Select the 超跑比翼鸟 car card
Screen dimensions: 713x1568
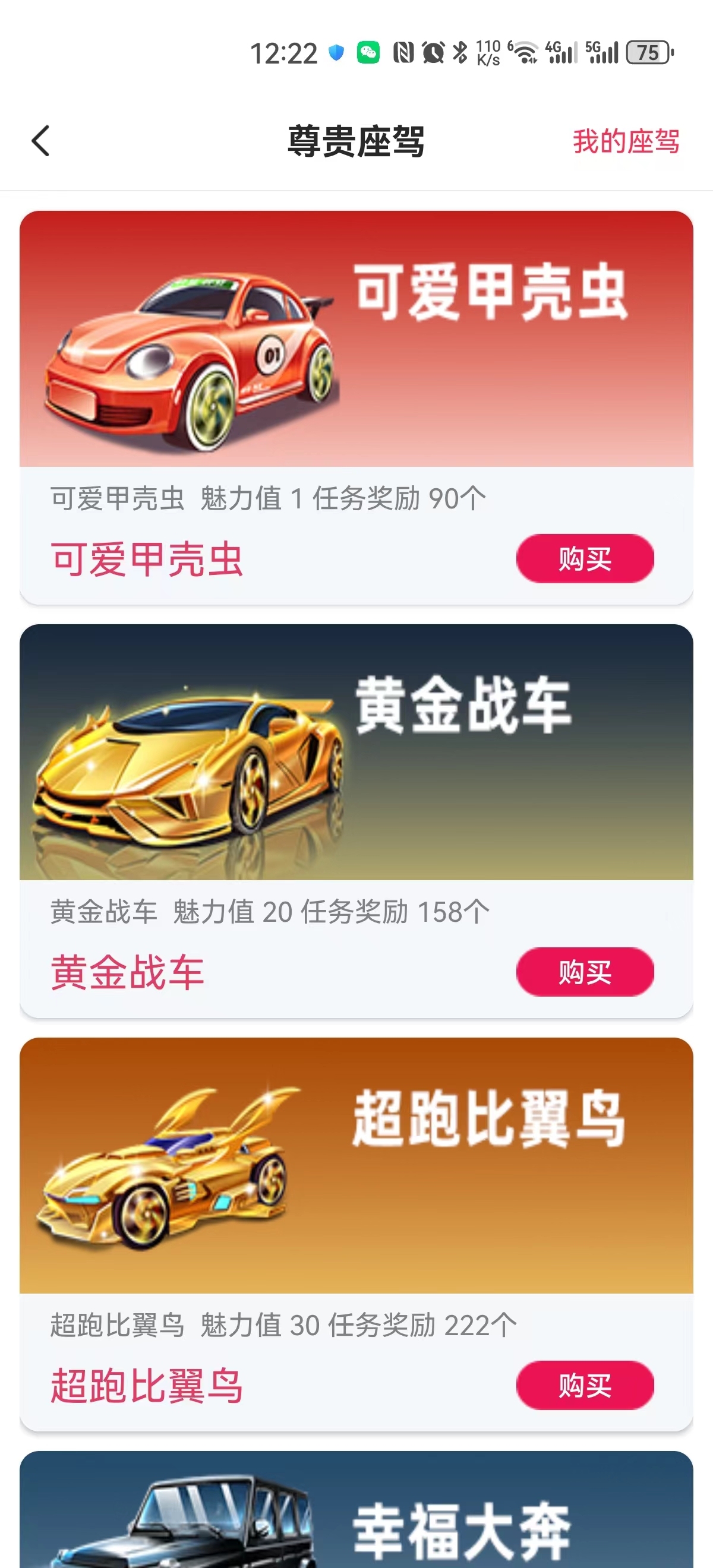pyautogui.click(x=356, y=1166)
